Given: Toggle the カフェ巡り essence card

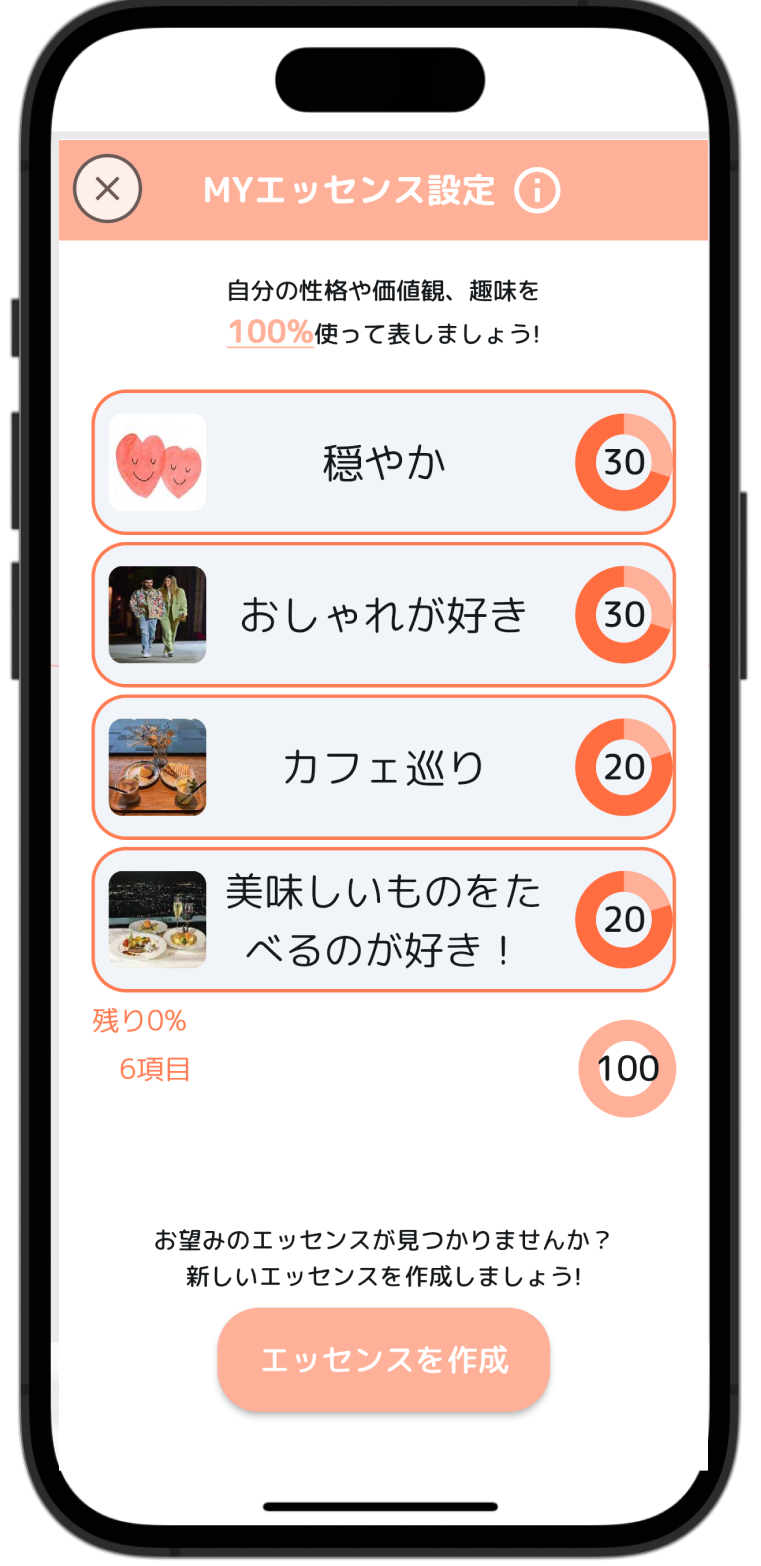Looking at the screenshot, I should [x=384, y=766].
